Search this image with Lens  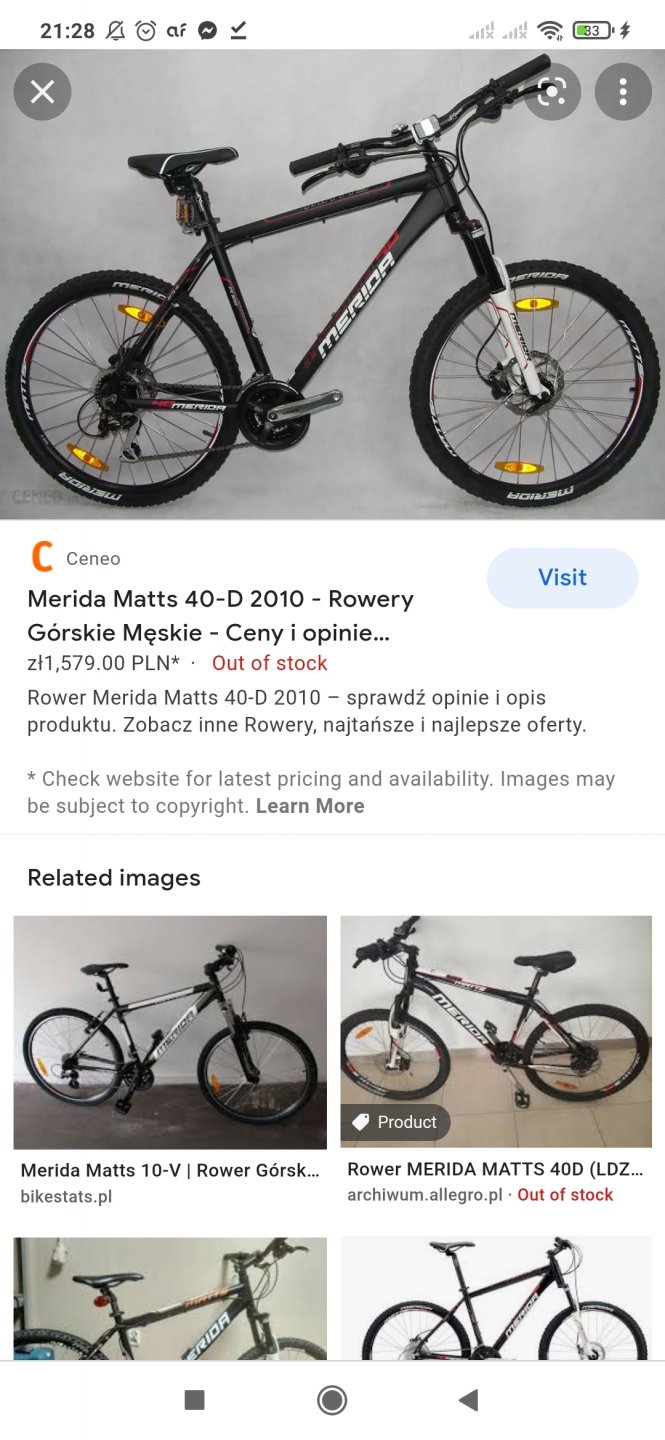552,92
